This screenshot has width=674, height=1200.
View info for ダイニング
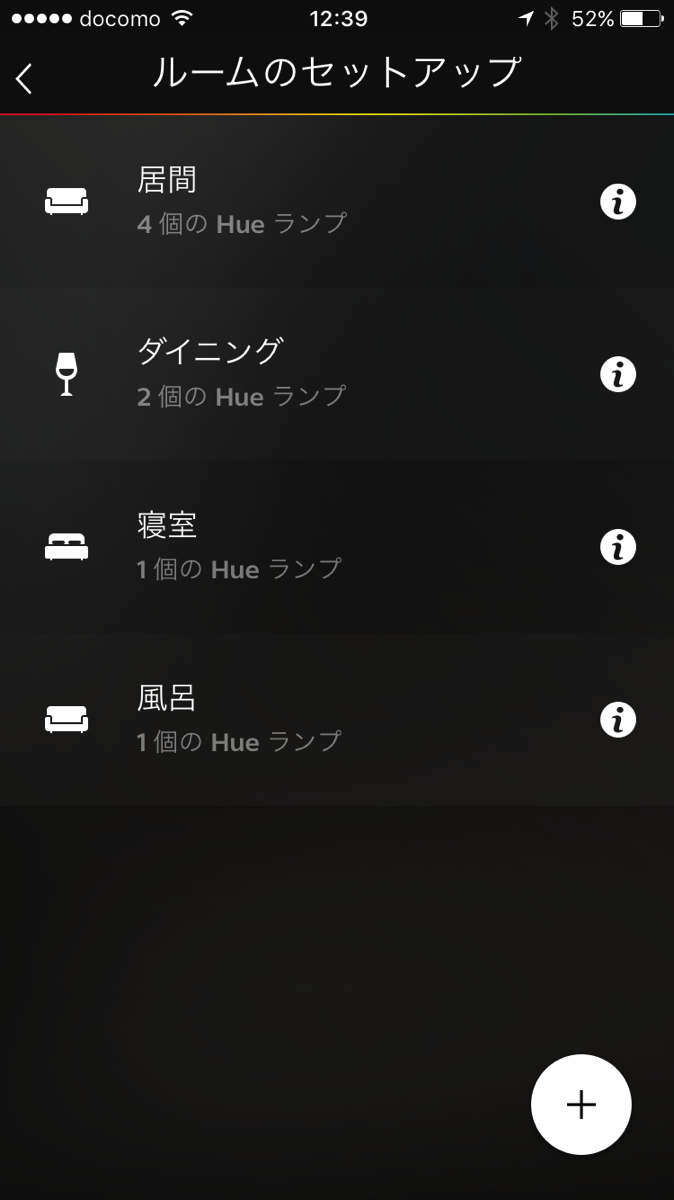pyautogui.click(x=618, y=375)
